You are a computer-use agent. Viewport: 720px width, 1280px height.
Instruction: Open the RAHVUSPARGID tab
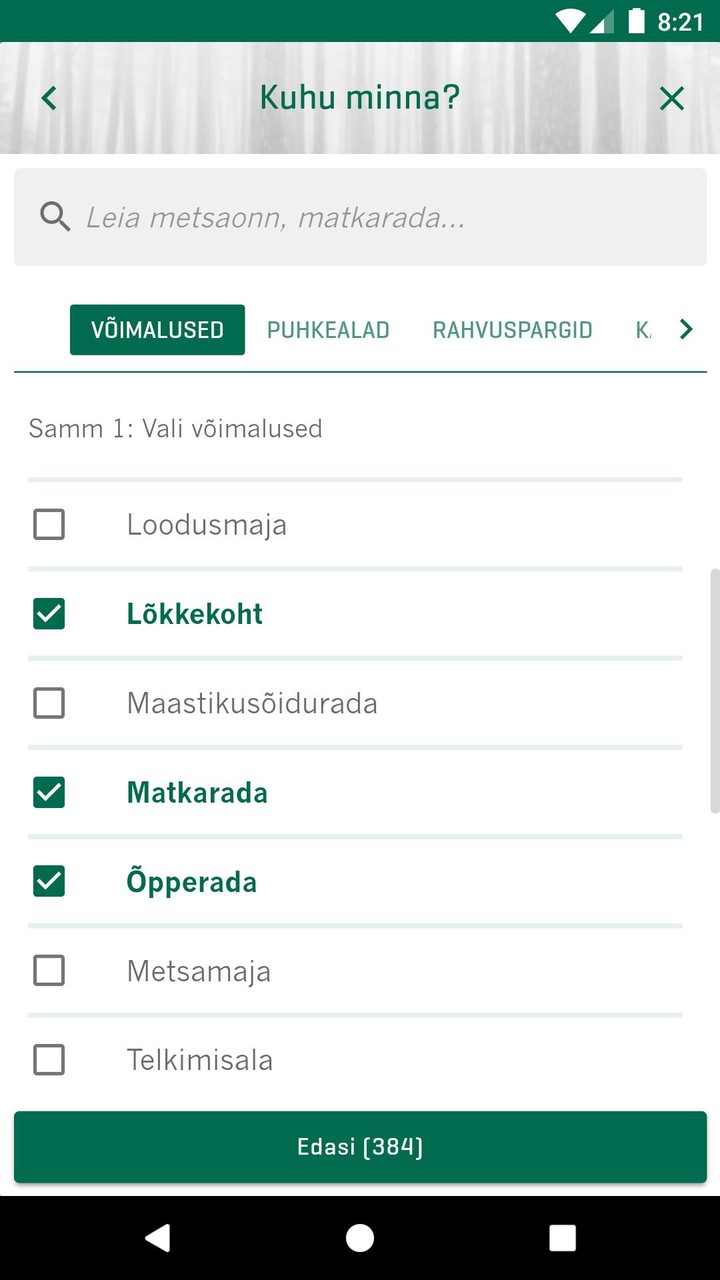pyautogui.click(x=512, y=329)
